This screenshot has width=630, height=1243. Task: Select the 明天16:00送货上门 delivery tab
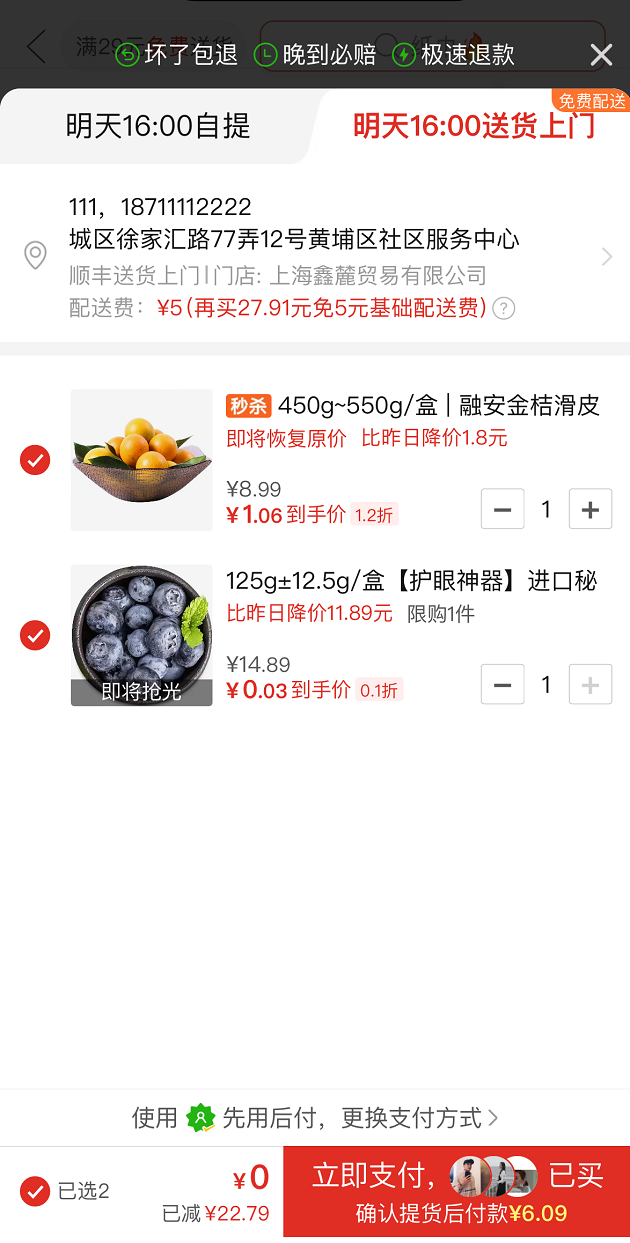473,126
